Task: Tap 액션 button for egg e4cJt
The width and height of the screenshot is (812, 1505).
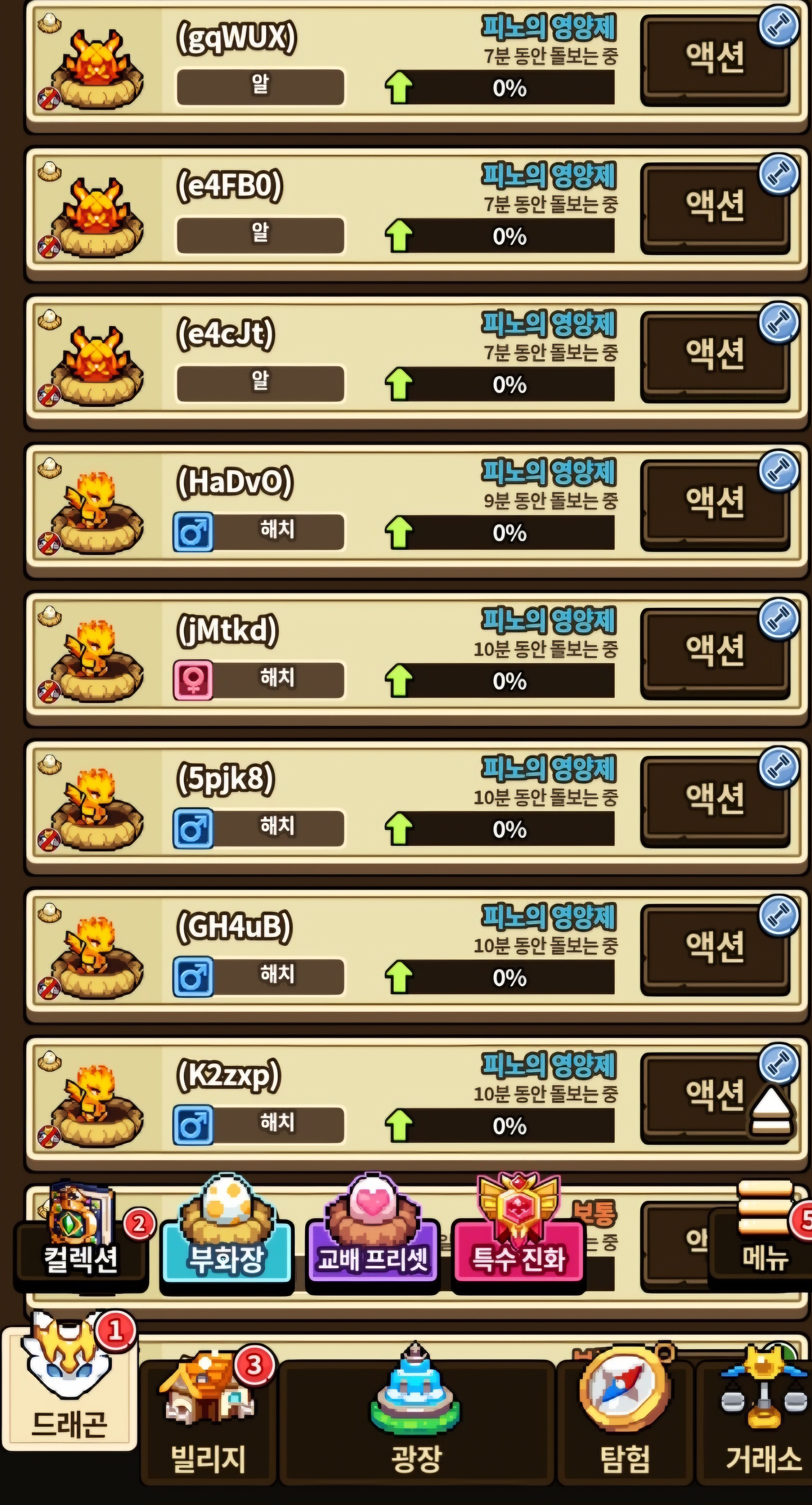Action: coord(714,355)
